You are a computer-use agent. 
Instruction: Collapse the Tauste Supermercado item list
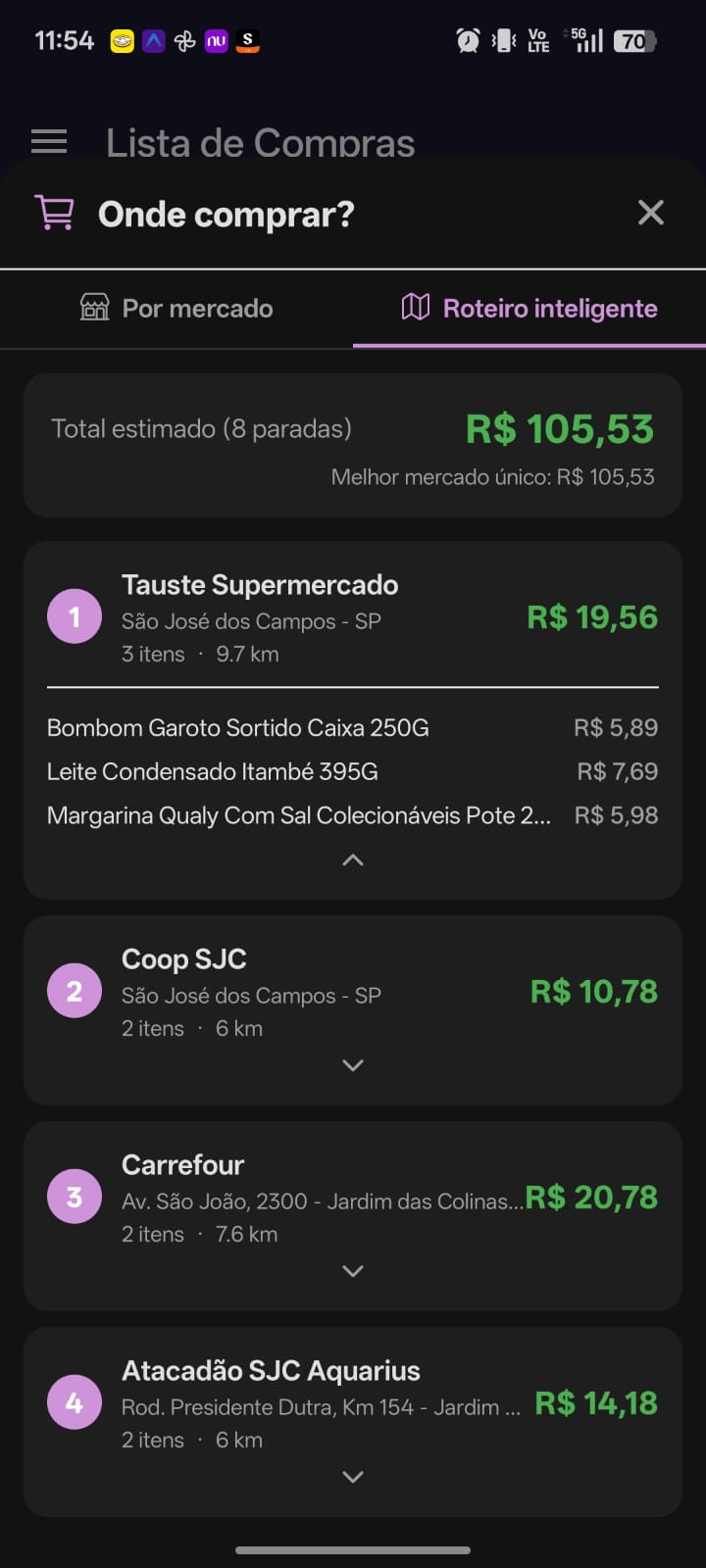(x=352, y=859)
